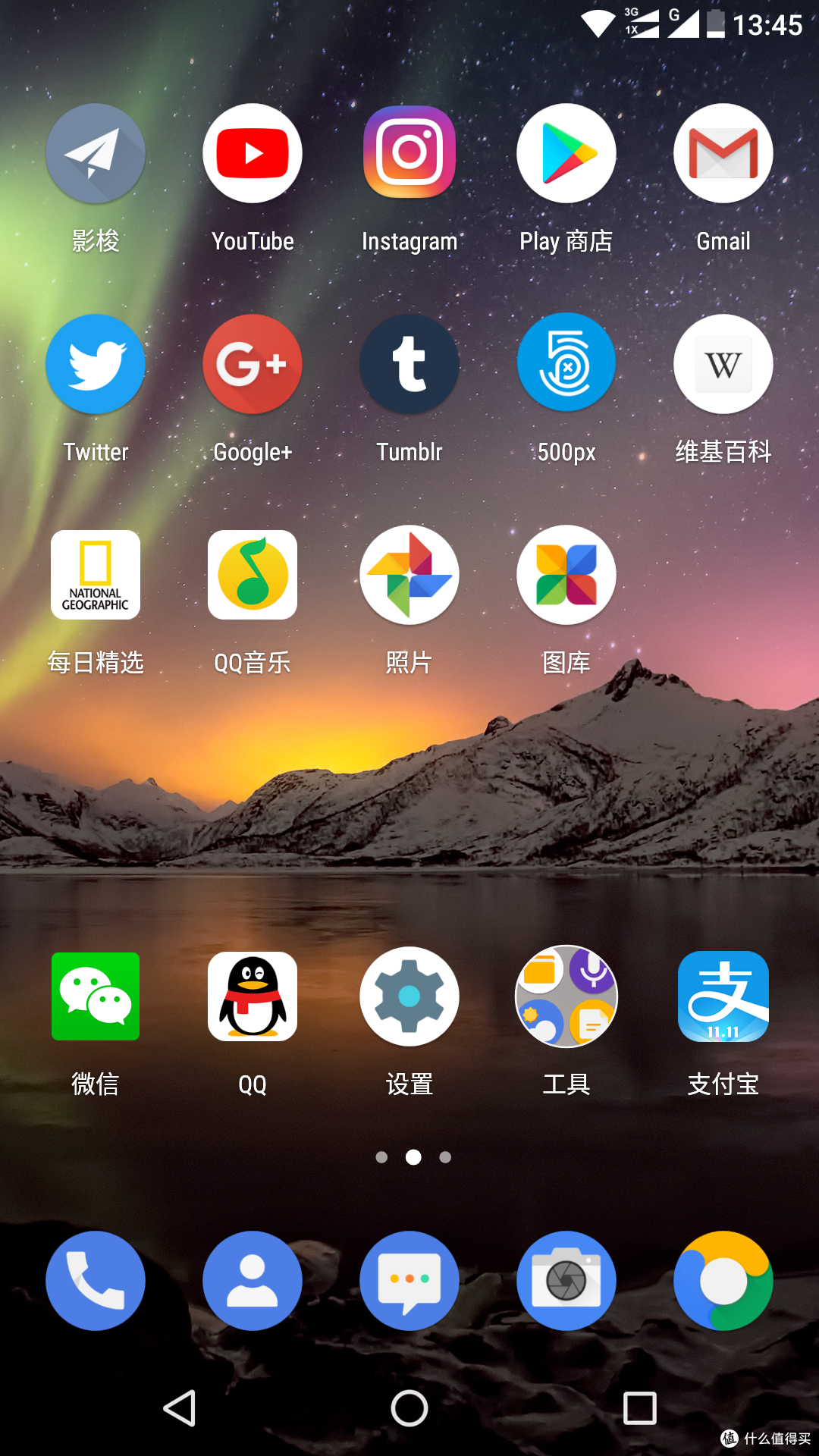Open the QQ messenger
The image size is (819, 1456).
click(x=253, y=996)
